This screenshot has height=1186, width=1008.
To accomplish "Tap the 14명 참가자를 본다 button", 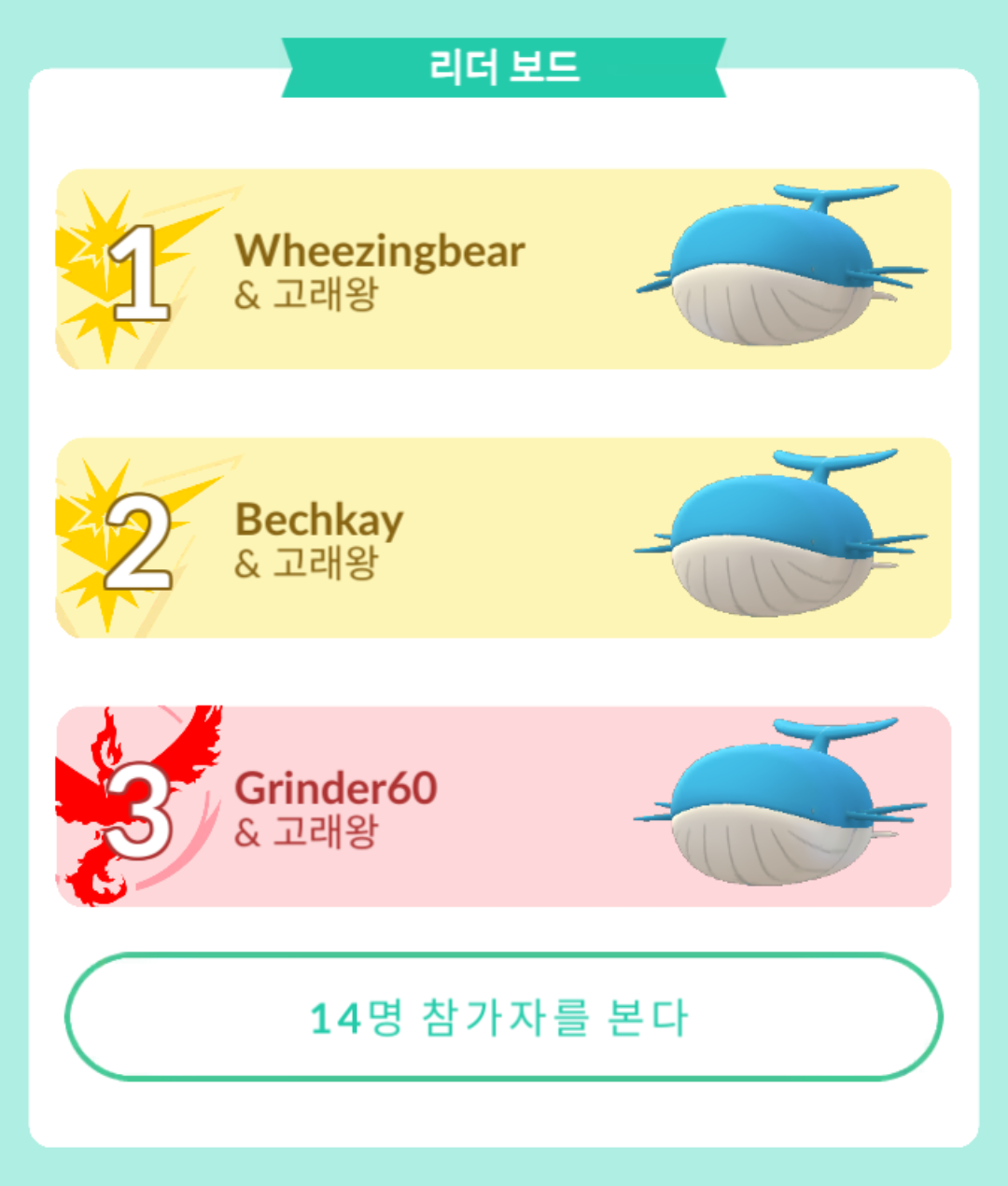I will point(504,1017).
